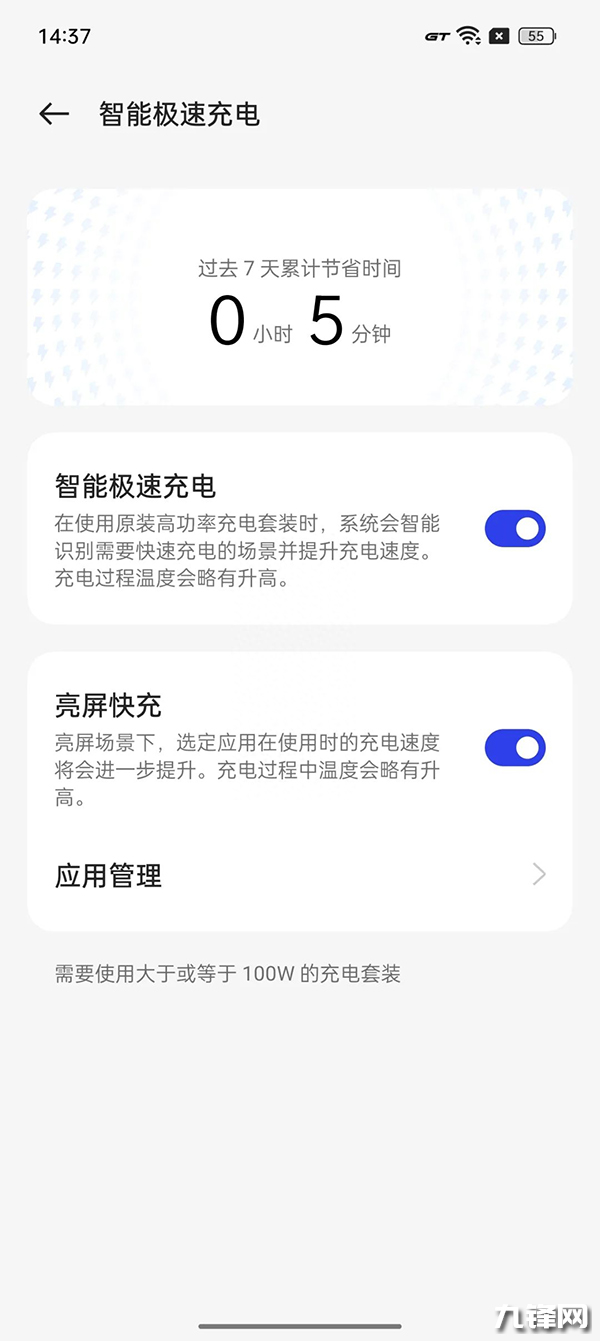Open 应用管理 settings row
600x1341 pixels.
click(x=300, y=876)
